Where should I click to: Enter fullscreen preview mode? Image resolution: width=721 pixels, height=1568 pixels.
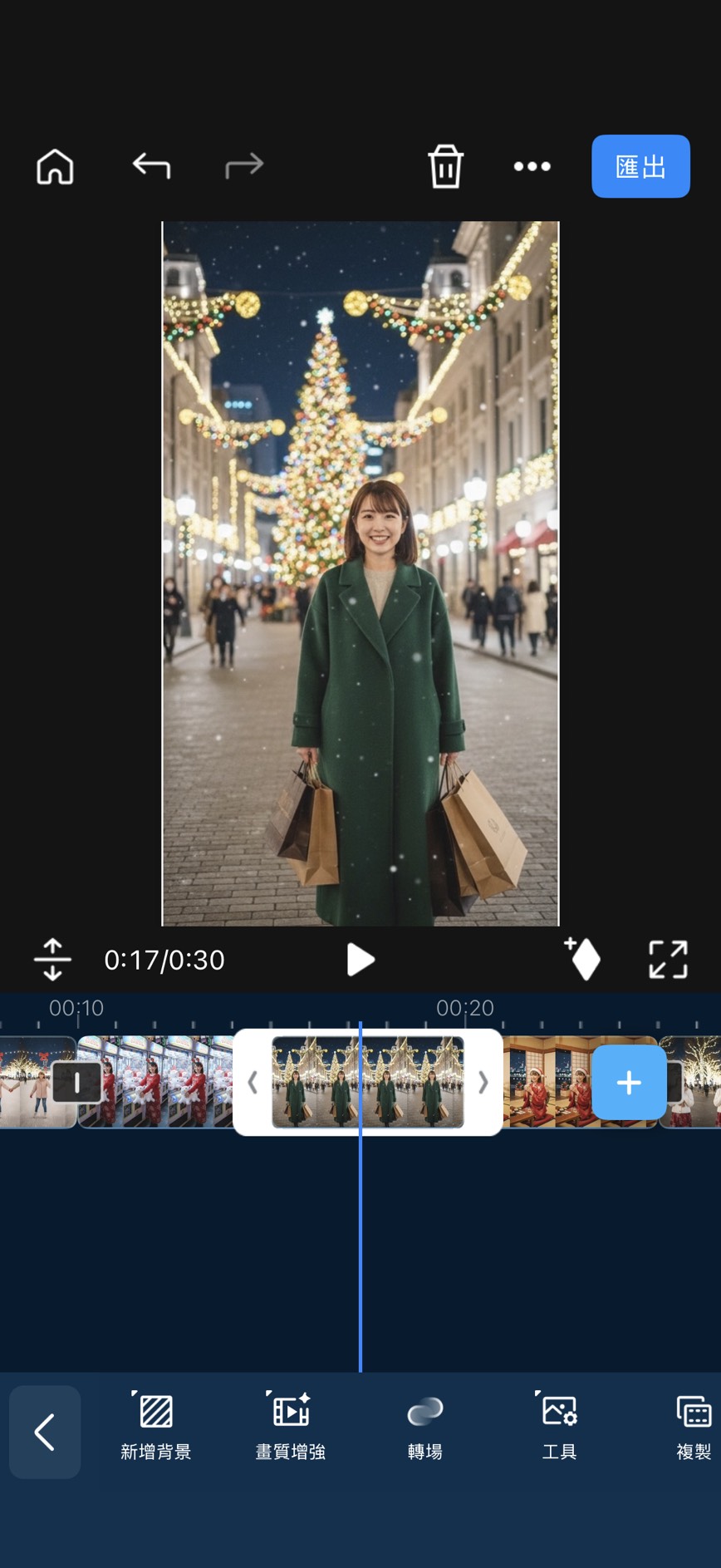[668, 959]
